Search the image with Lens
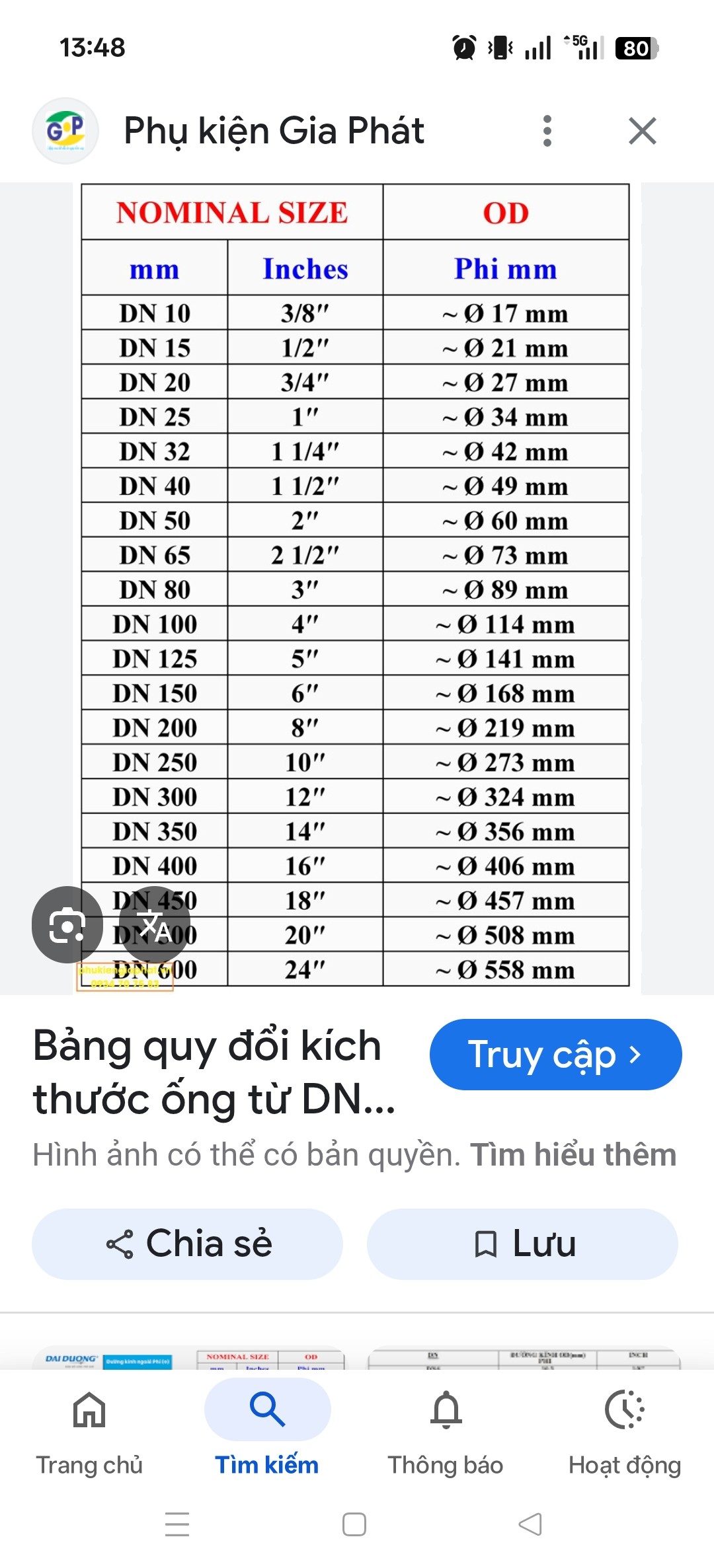The height and width of the screenshot is (1568, 714). [67, 924]
